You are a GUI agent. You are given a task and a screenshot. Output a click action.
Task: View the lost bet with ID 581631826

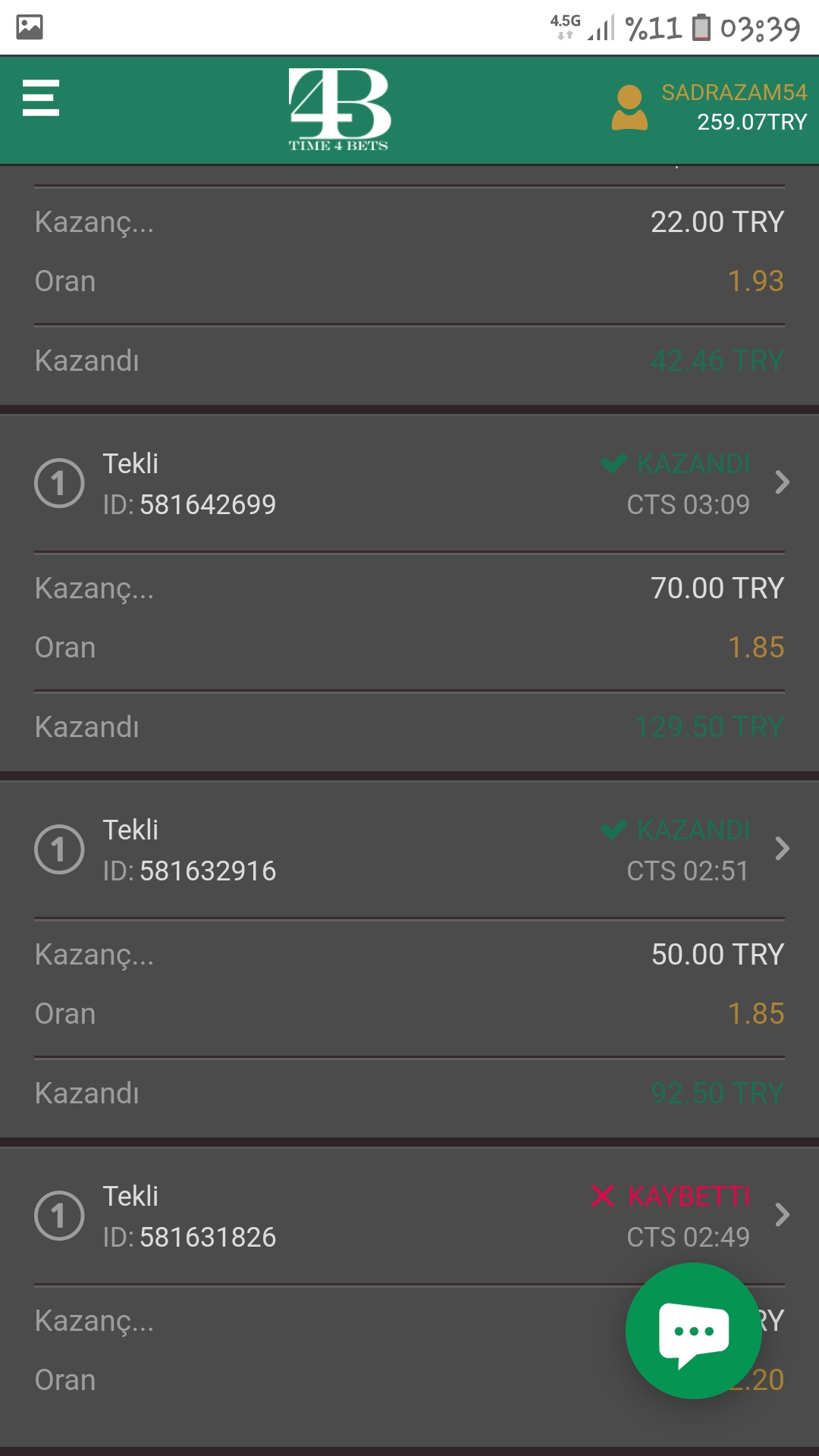point(409,1216)
